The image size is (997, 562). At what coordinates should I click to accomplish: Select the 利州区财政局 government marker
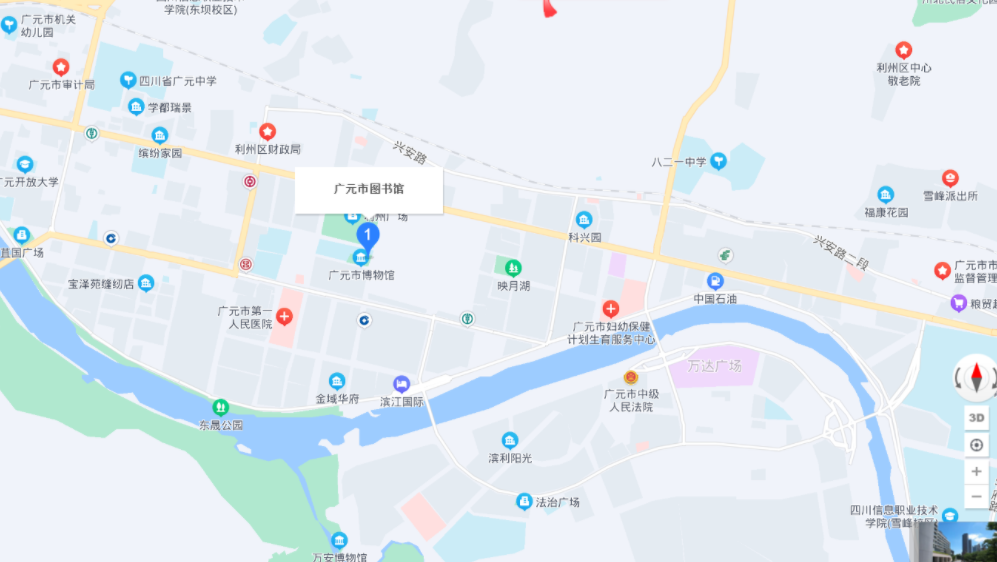tap(267, 131)
